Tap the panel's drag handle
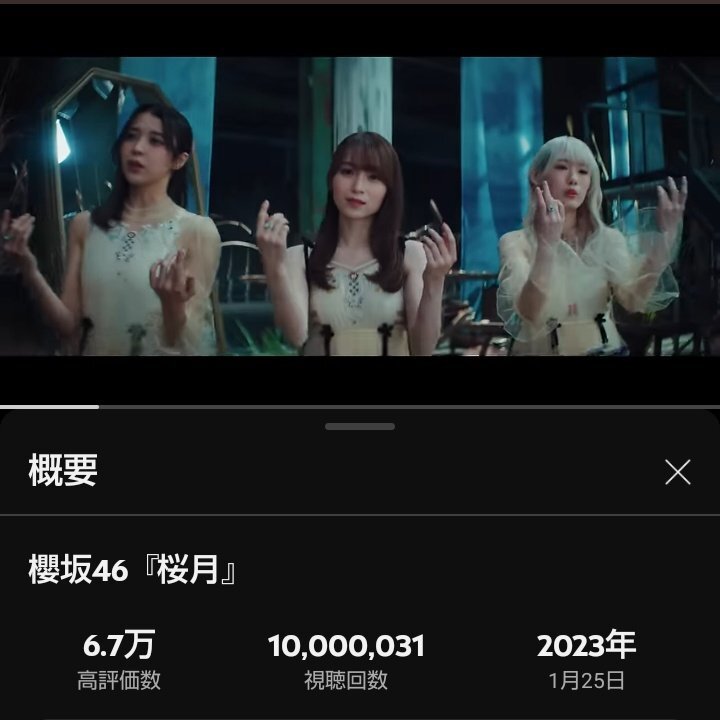 pos(360,427)
